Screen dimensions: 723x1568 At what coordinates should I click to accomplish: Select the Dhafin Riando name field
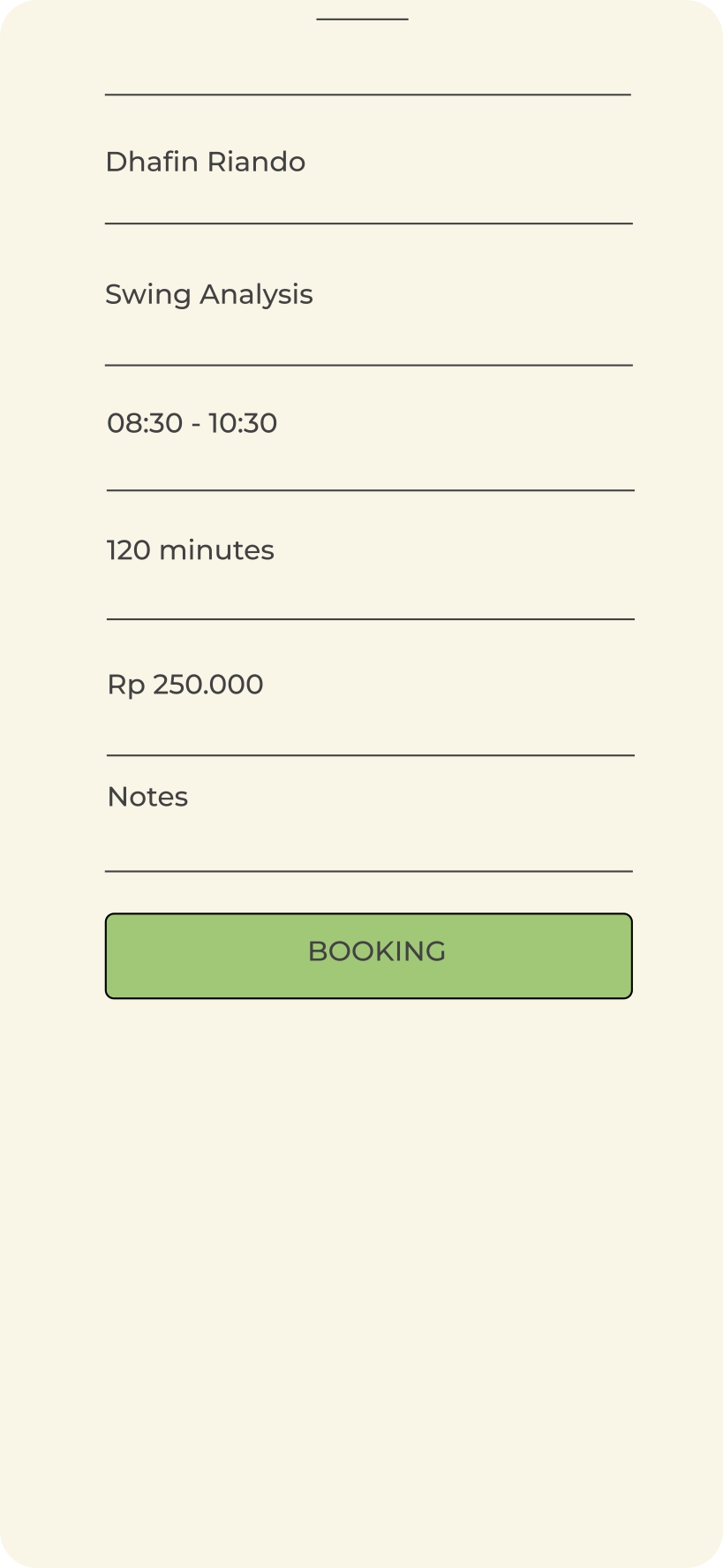tap(369, 160)
